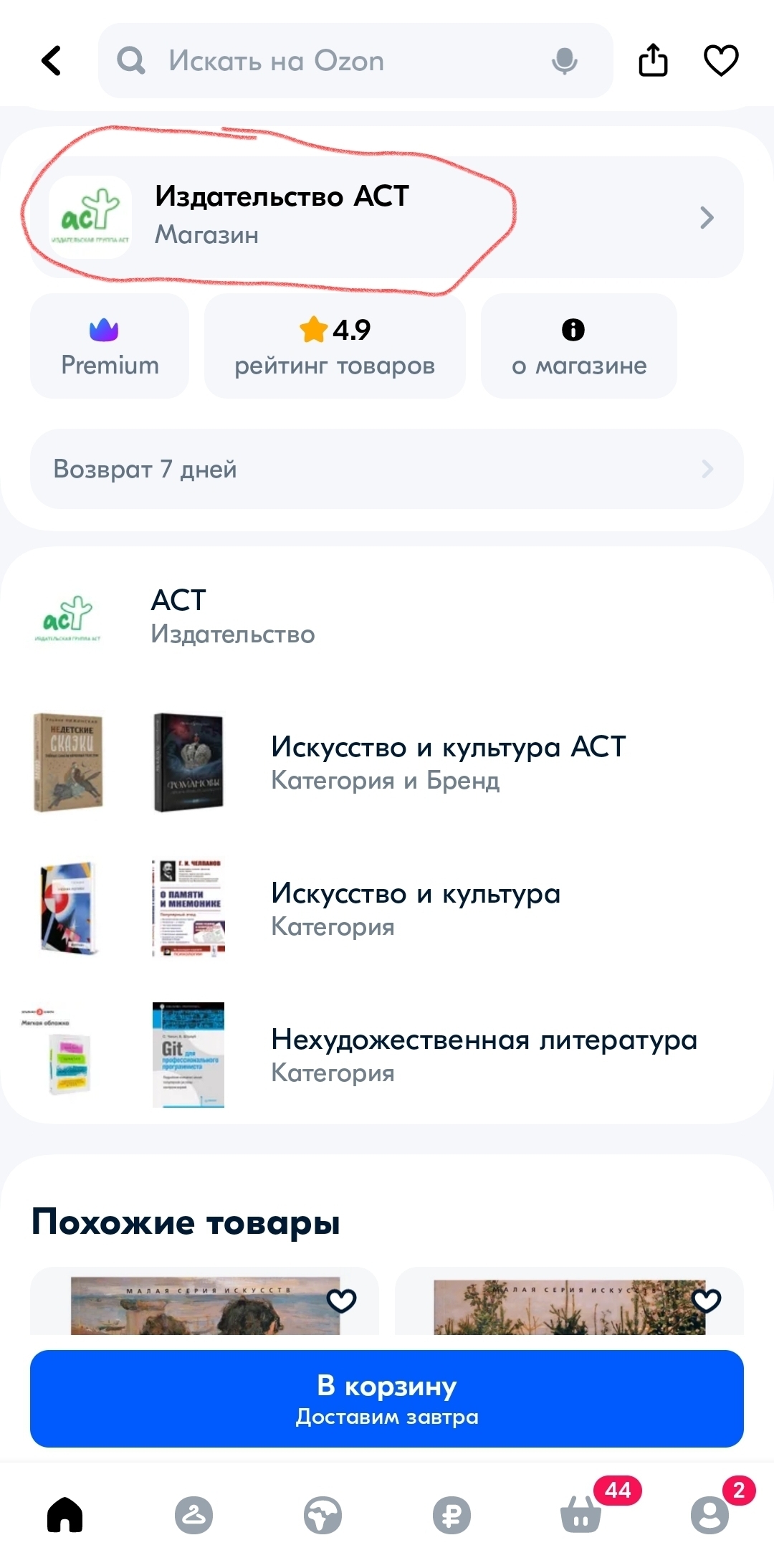The height and width of the screenshot is (1568, 774).
Task: Add product to favorites via header heart
Action: coord(721,60)
